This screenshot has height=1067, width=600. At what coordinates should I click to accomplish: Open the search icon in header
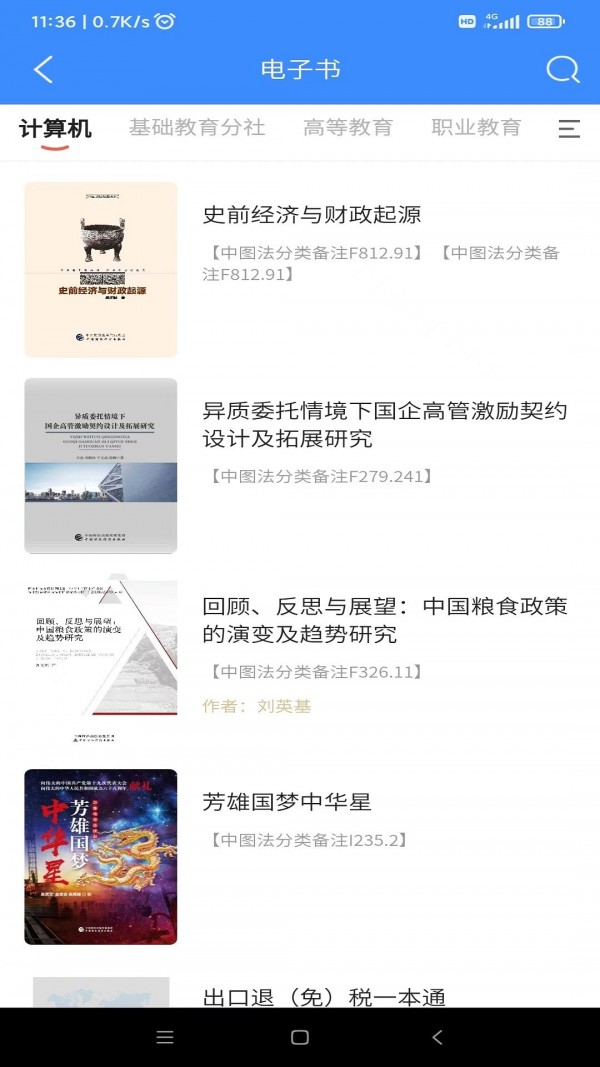coord(563,69)
